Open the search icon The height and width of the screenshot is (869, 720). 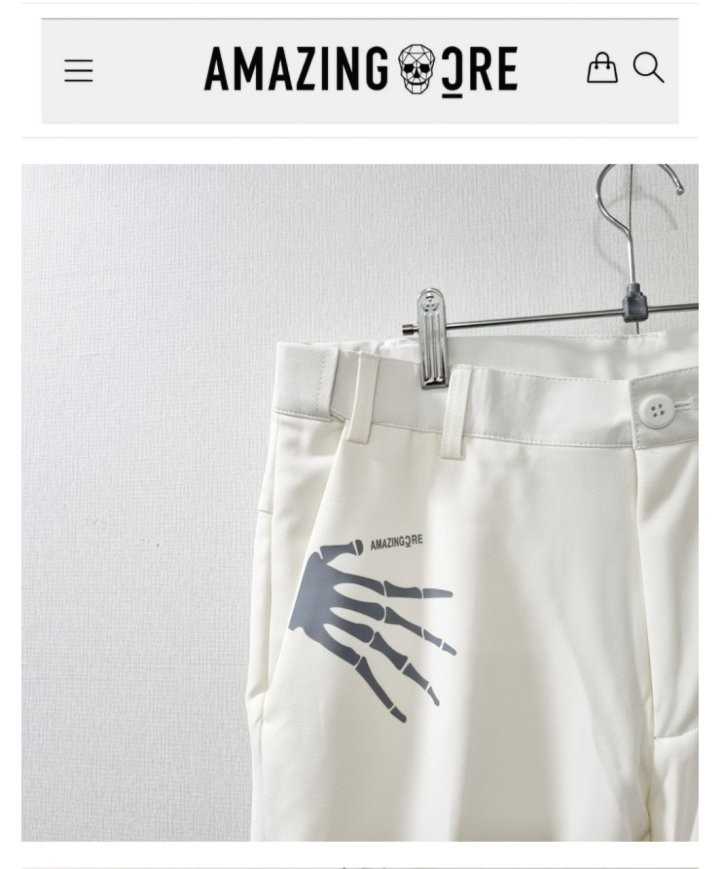(x=649, y=68)
